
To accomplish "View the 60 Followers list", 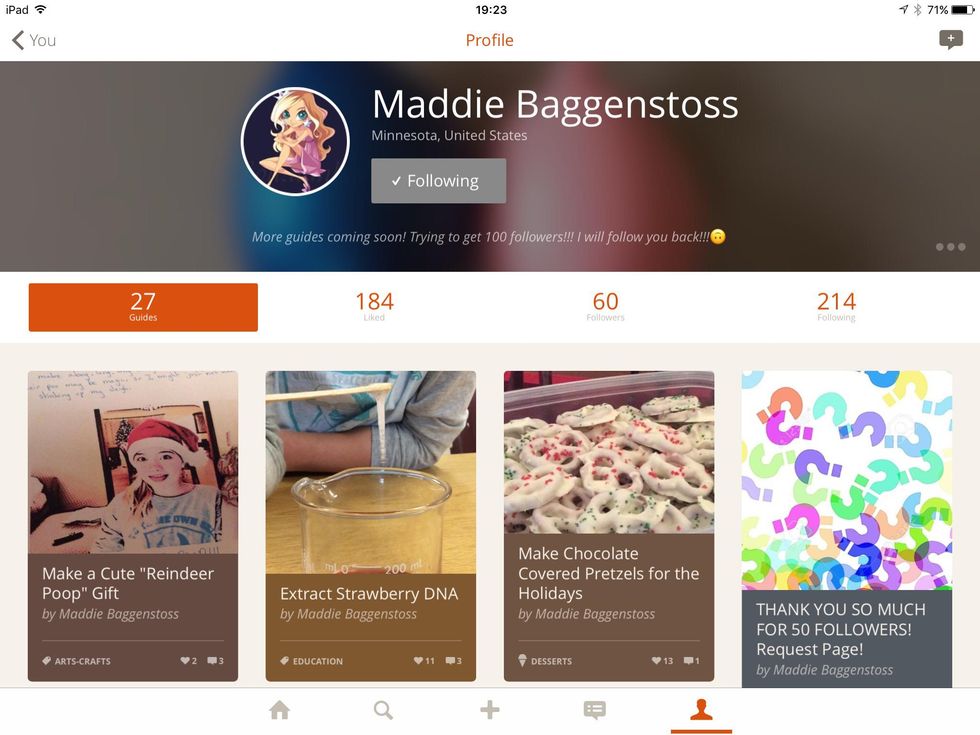I will [605, 307].
